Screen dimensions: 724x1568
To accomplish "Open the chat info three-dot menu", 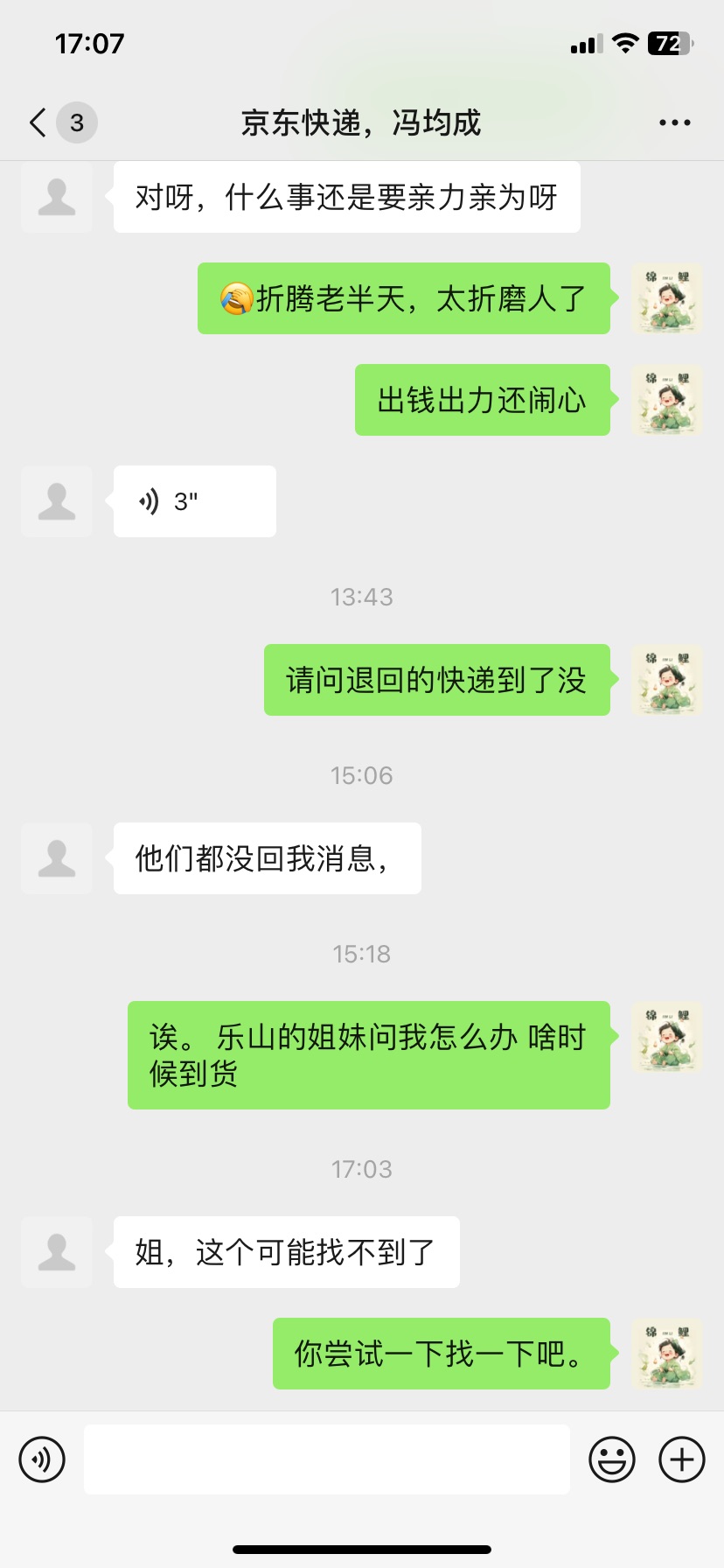I will [x=674, y=122].
